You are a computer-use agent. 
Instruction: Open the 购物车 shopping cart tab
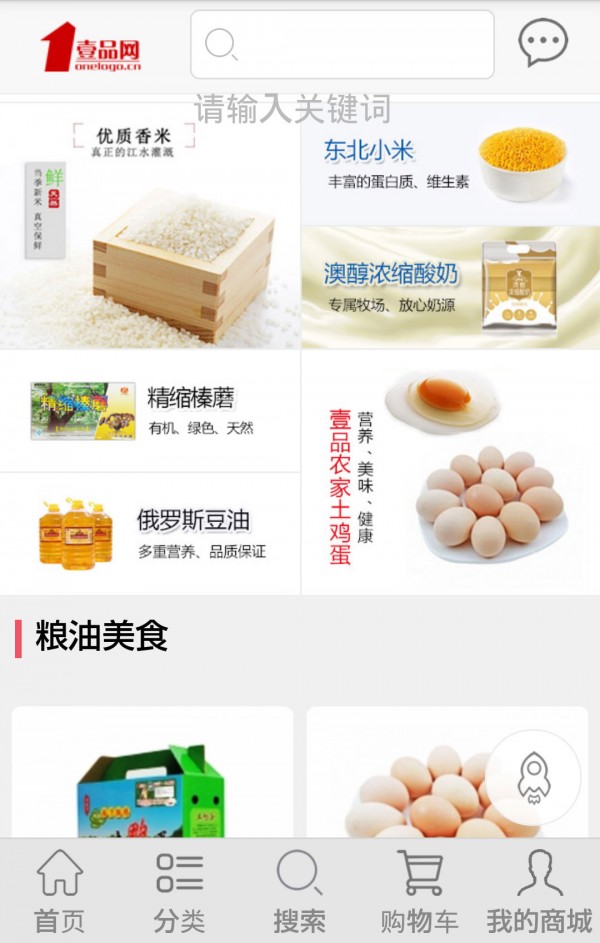(x=420, y=890)
